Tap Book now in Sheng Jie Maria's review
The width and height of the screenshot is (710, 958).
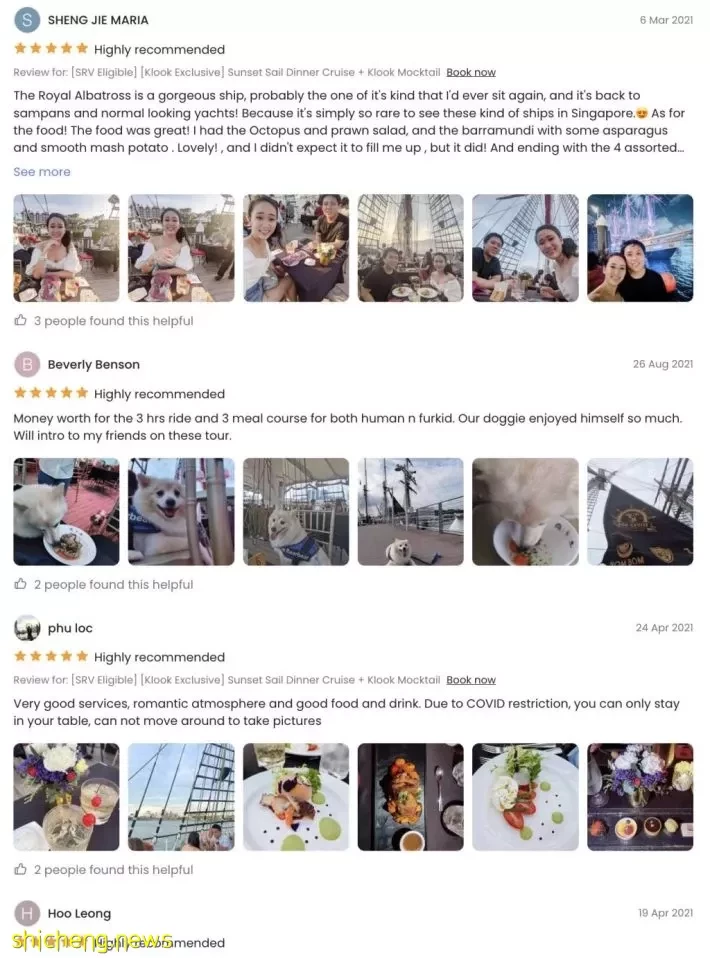(x=470, y=72)
